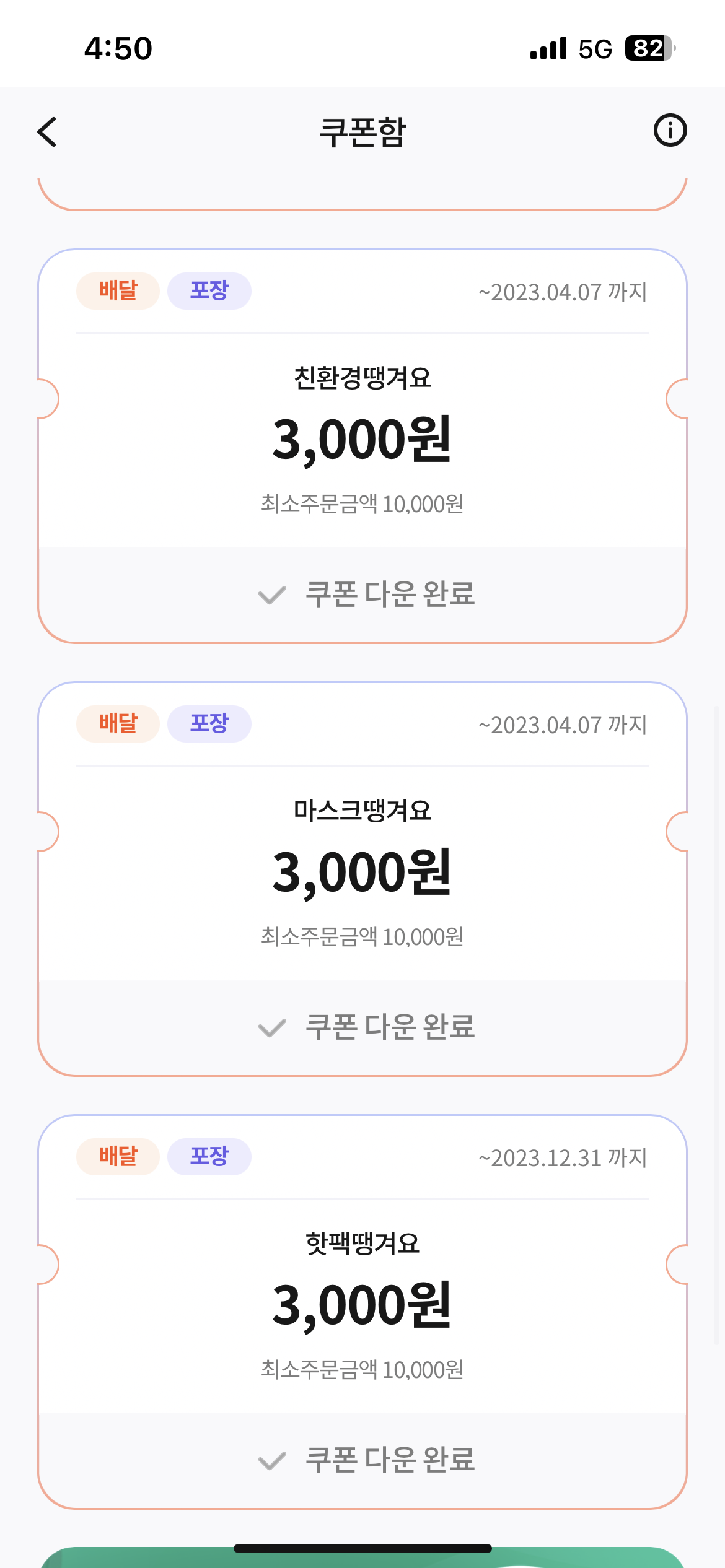The width and height of the screenshot is (725, 1568).
Task: Open the 마스크땡겨요 3,000원 coupon card
Action: (x=362, y=871)
